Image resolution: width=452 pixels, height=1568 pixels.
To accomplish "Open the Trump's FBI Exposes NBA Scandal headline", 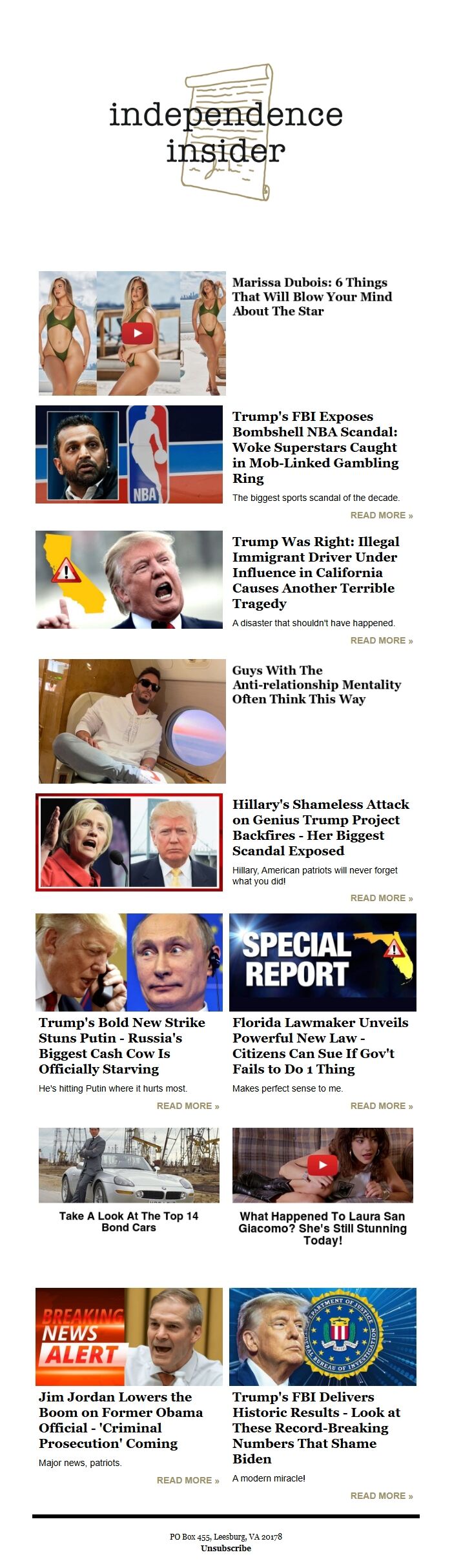I will click(315, 447).
